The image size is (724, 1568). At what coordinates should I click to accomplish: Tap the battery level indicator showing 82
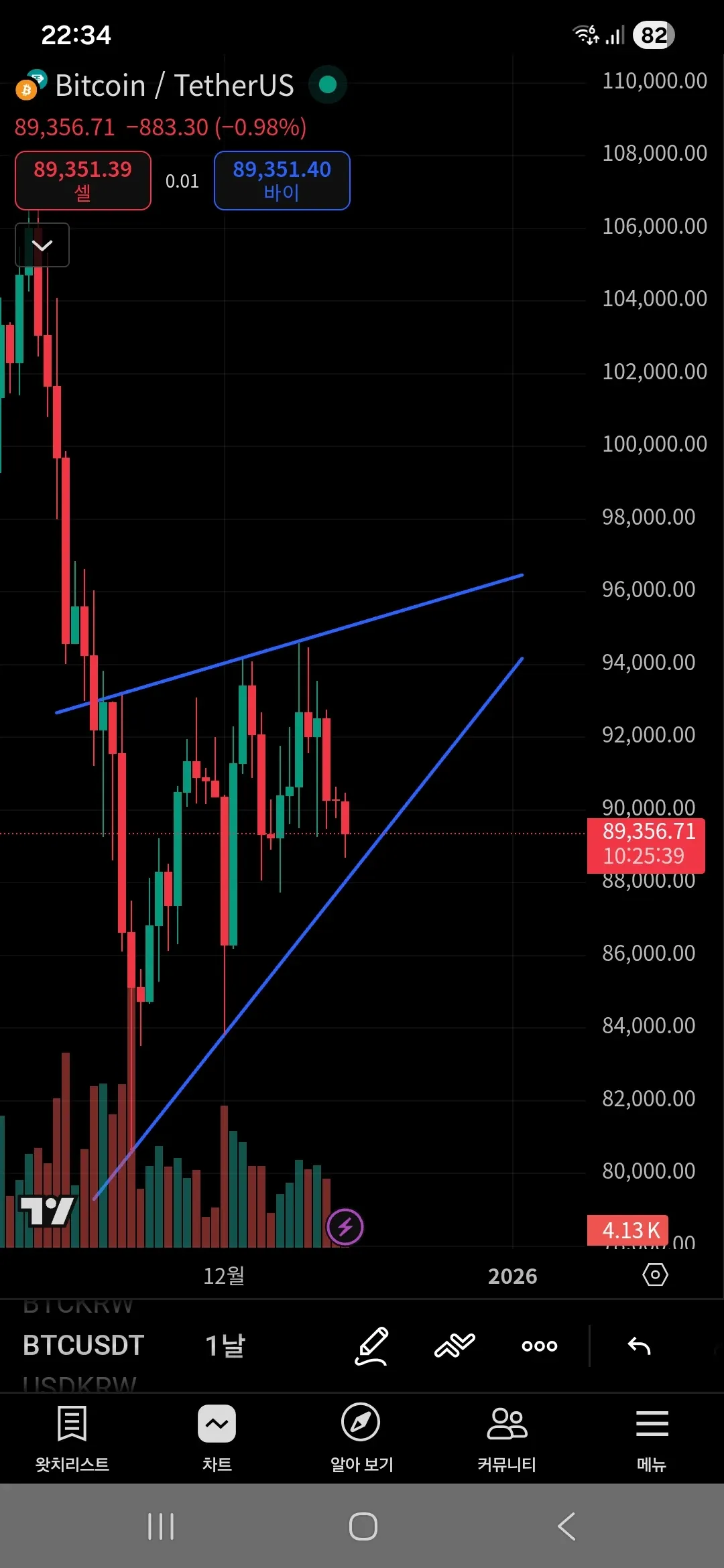pyautogui.click(x=653, y=34)
